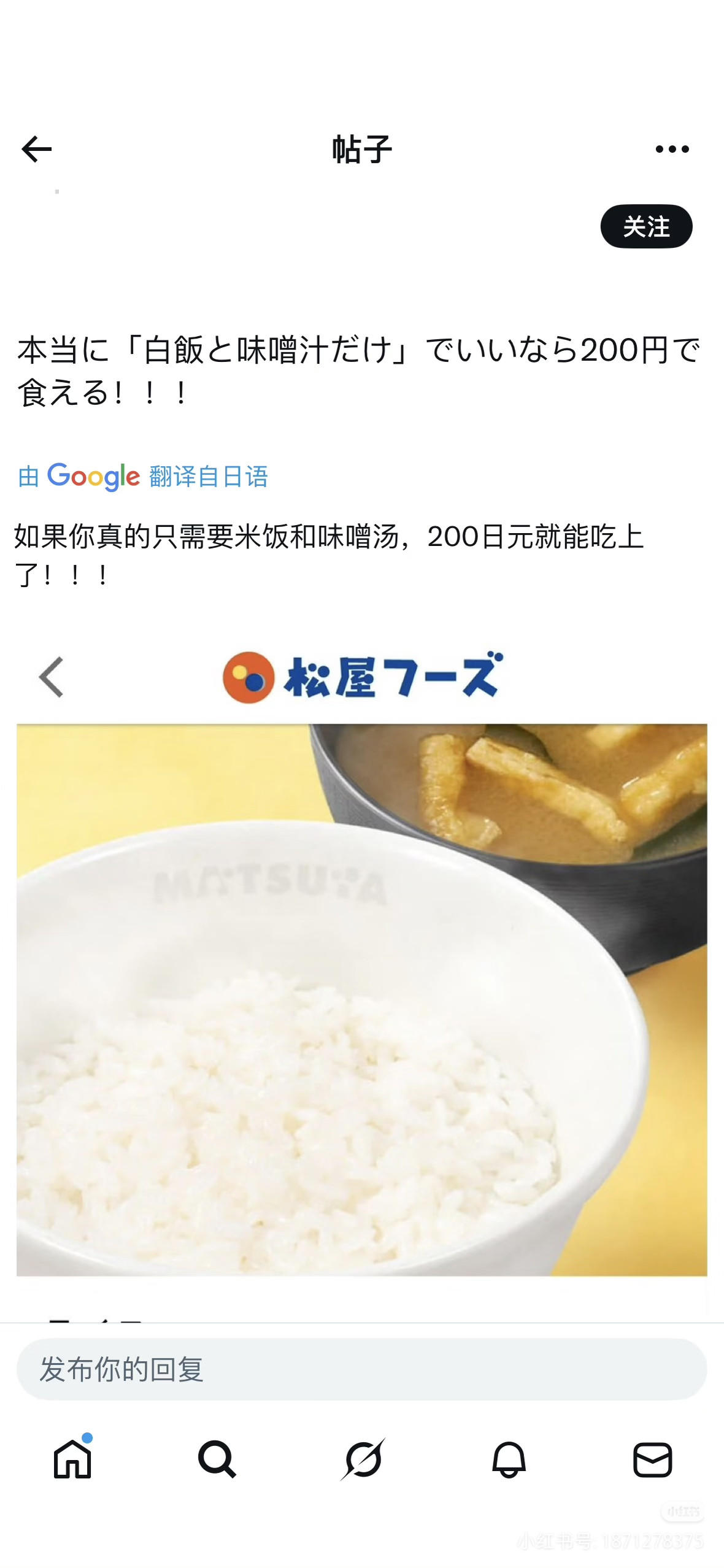Screen dimensions: 724x1568
Task: Go back from the post page
Action: click(x=36, y=149)
